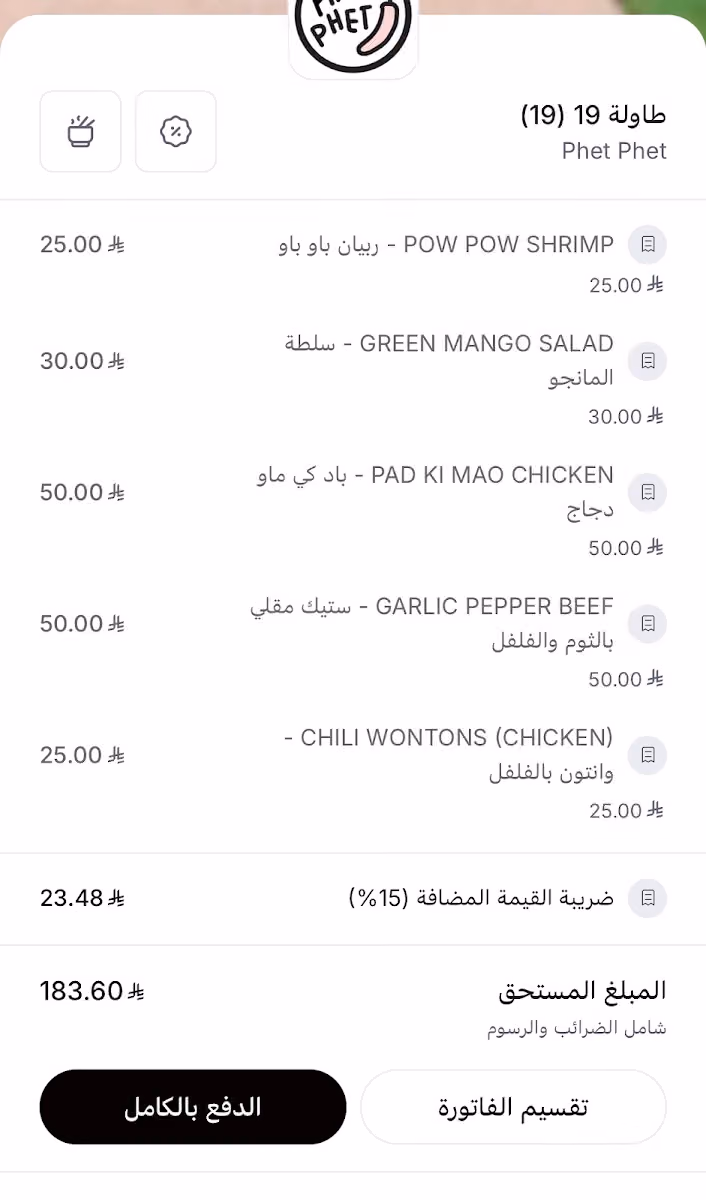Open the discount percent badge icon

(176, 131)
